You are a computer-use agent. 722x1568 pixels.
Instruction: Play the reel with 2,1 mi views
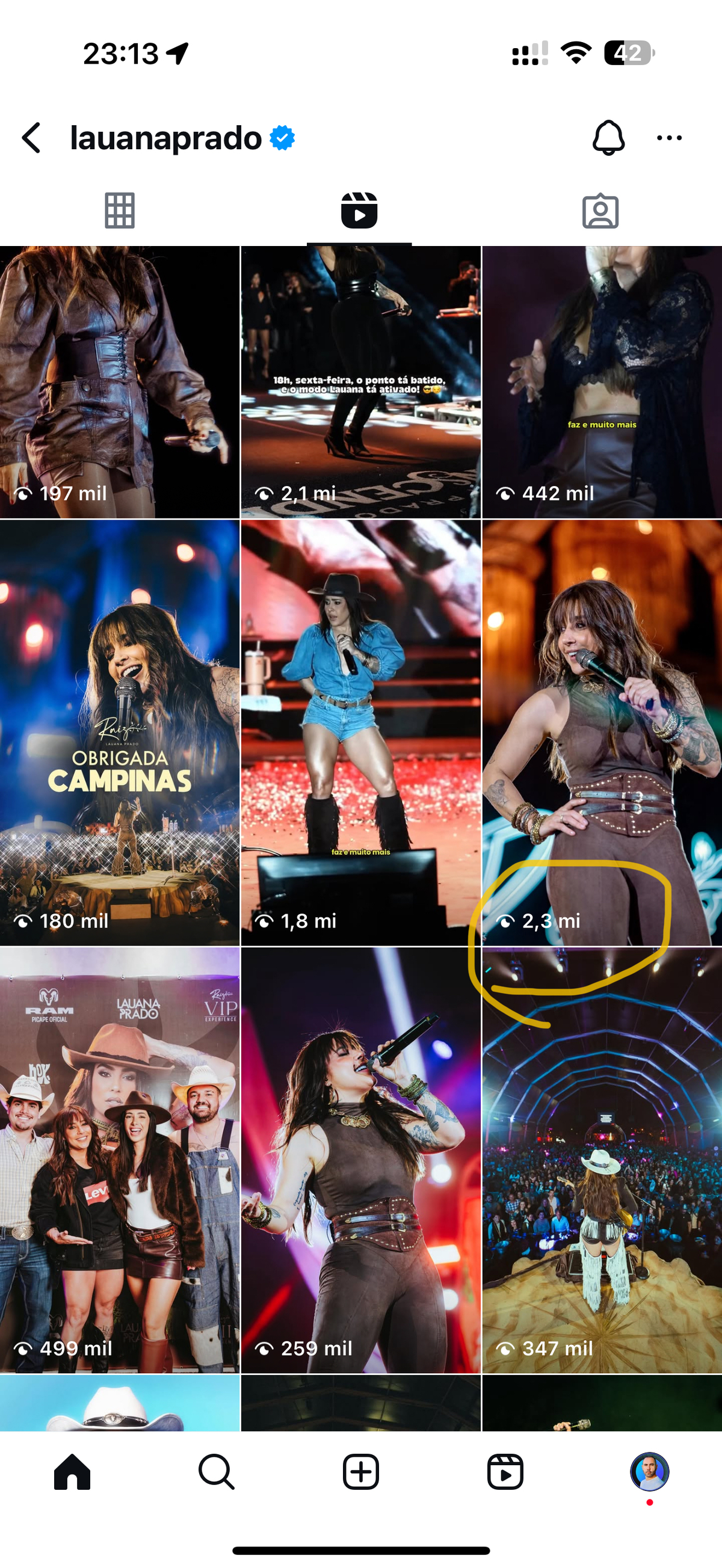click(x=360, y=383)
